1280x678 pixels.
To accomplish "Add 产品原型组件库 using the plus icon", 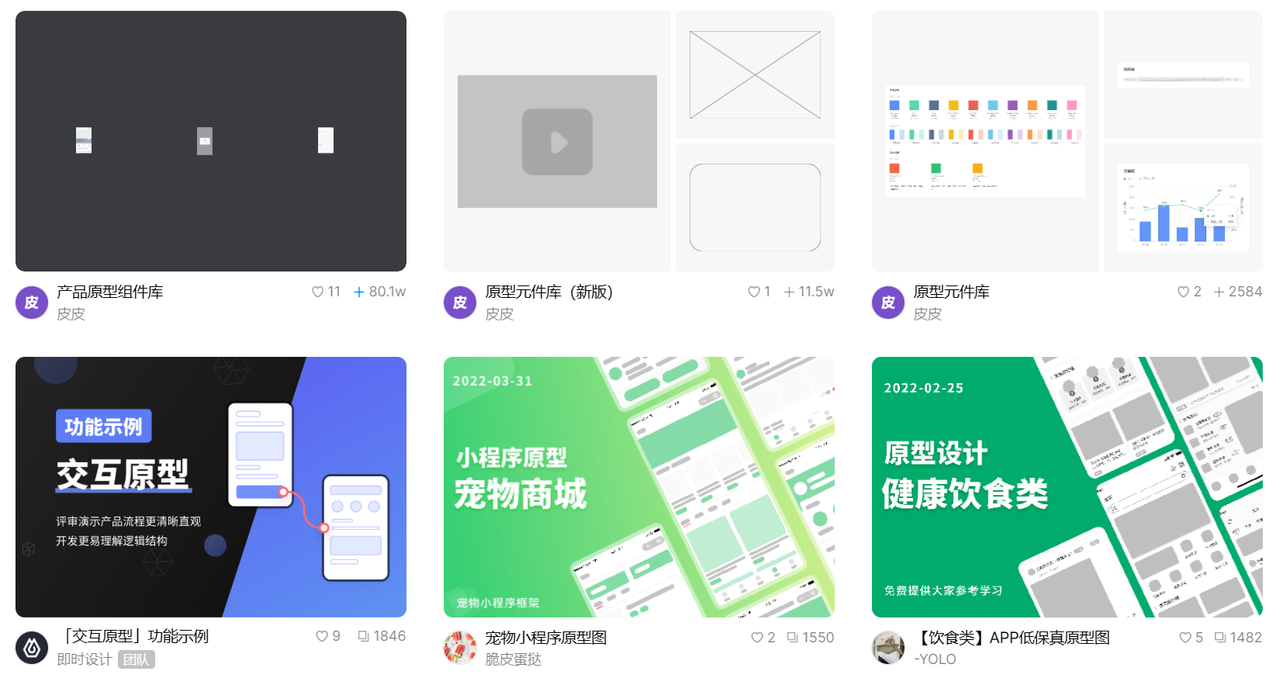I will pyautogui.click(x=359, y=292).
